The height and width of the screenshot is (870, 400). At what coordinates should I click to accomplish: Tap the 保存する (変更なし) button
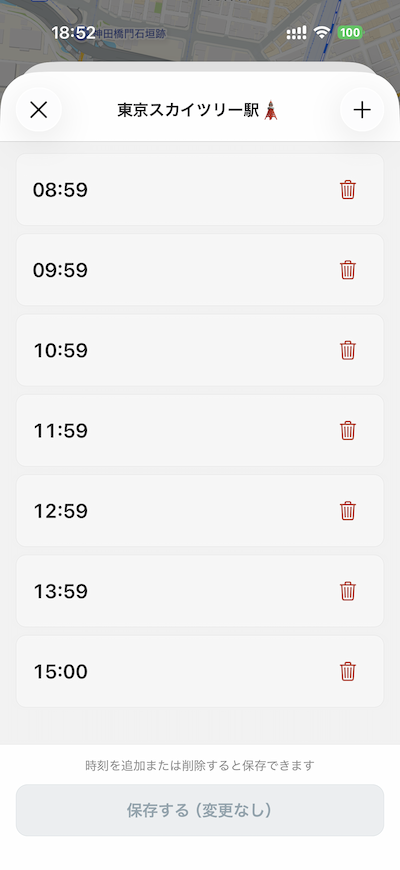pos(200,810)
